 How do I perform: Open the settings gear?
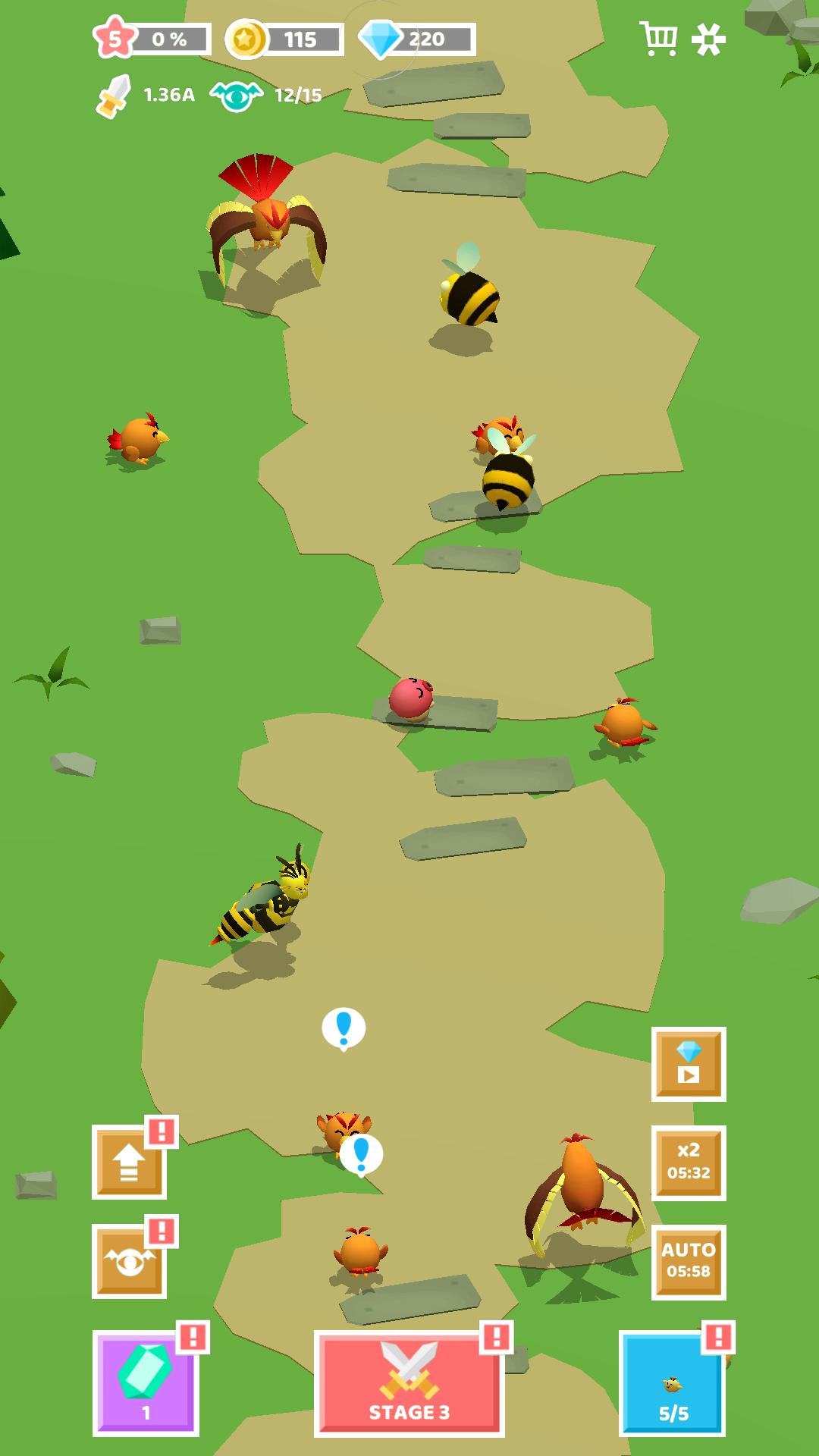(709, 39)
